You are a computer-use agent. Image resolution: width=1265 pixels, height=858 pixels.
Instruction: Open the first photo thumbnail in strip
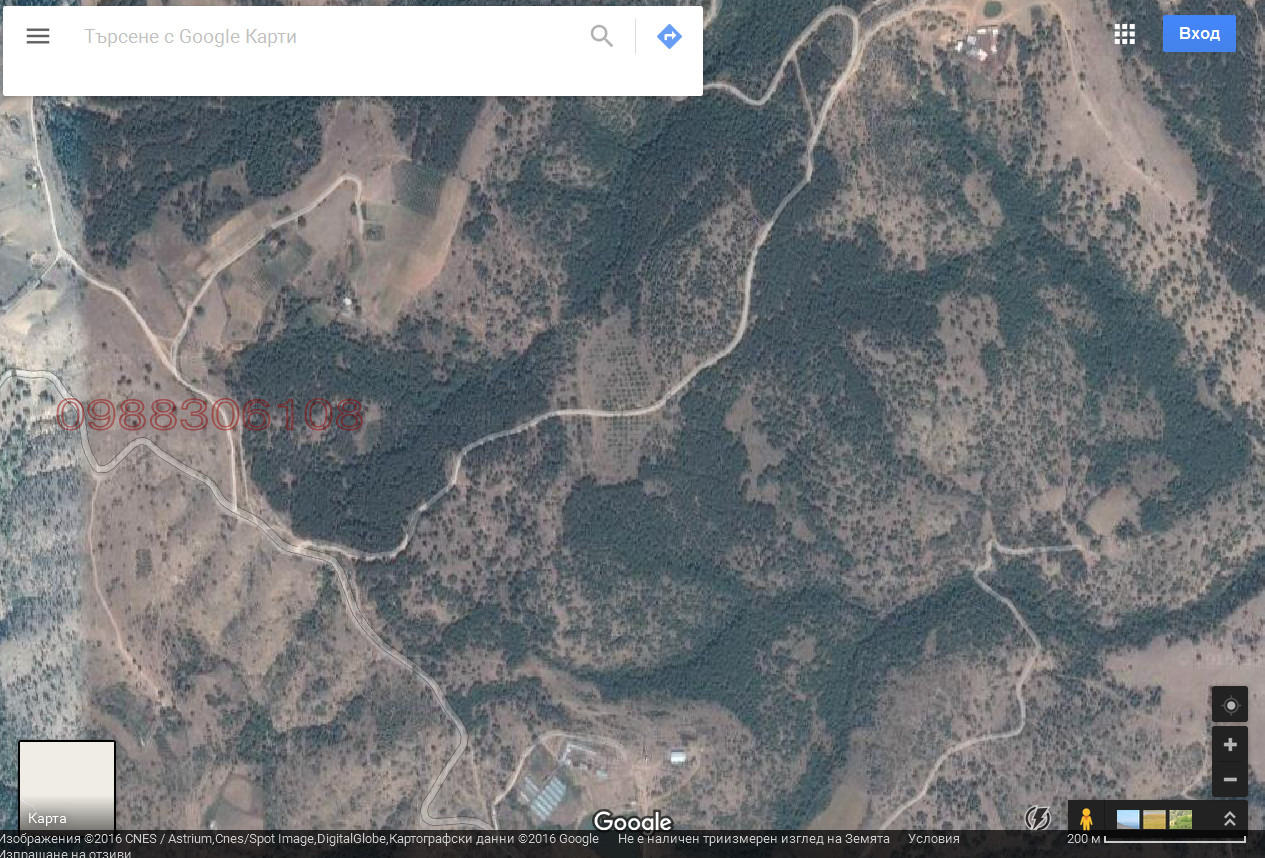point(1128,819)
